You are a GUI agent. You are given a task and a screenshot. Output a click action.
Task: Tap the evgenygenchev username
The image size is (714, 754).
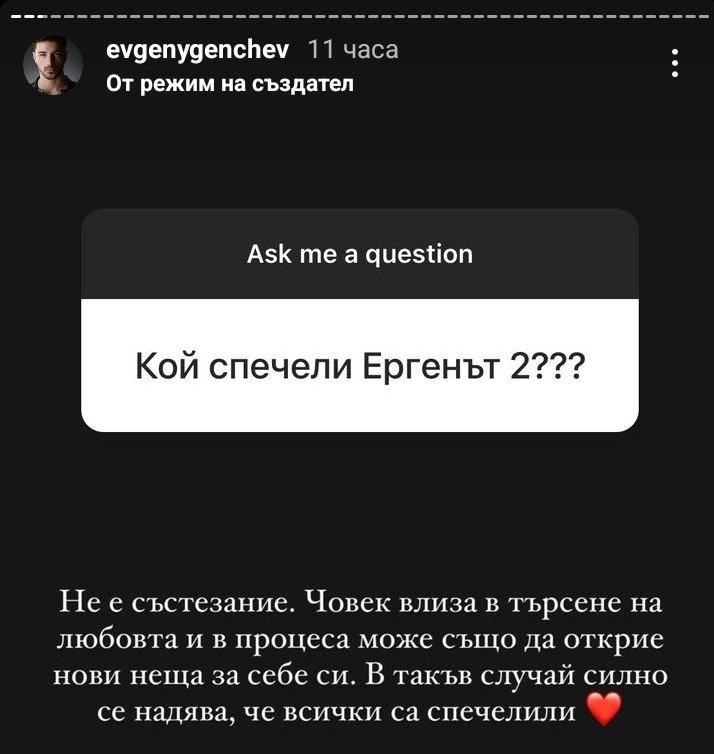coord(198,50)
